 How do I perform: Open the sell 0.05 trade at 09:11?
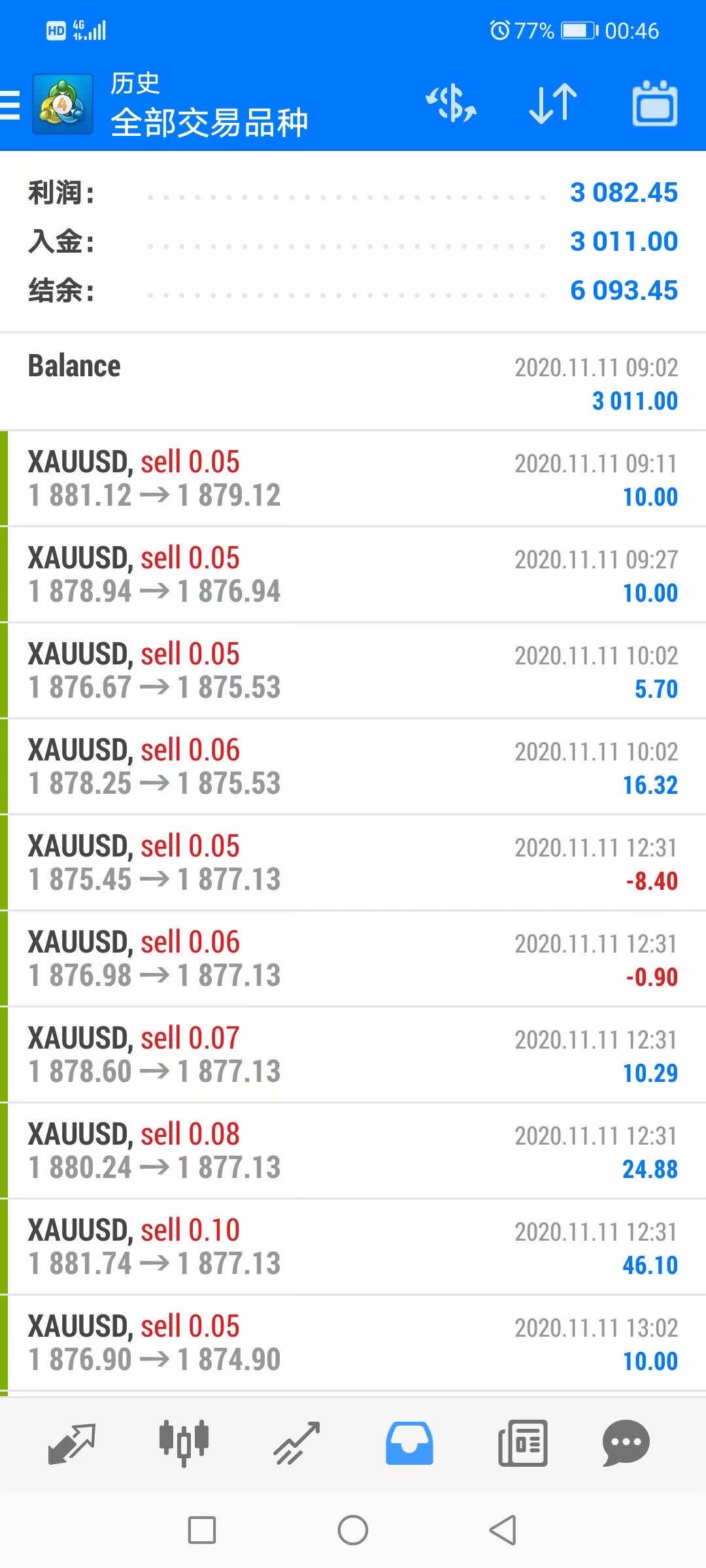[x=353, y=479]
